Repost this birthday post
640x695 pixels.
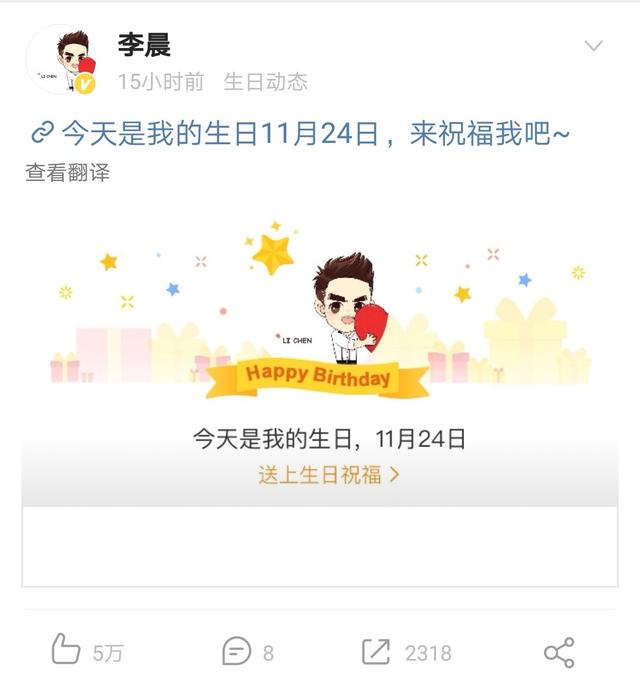[x=376, y=652]
